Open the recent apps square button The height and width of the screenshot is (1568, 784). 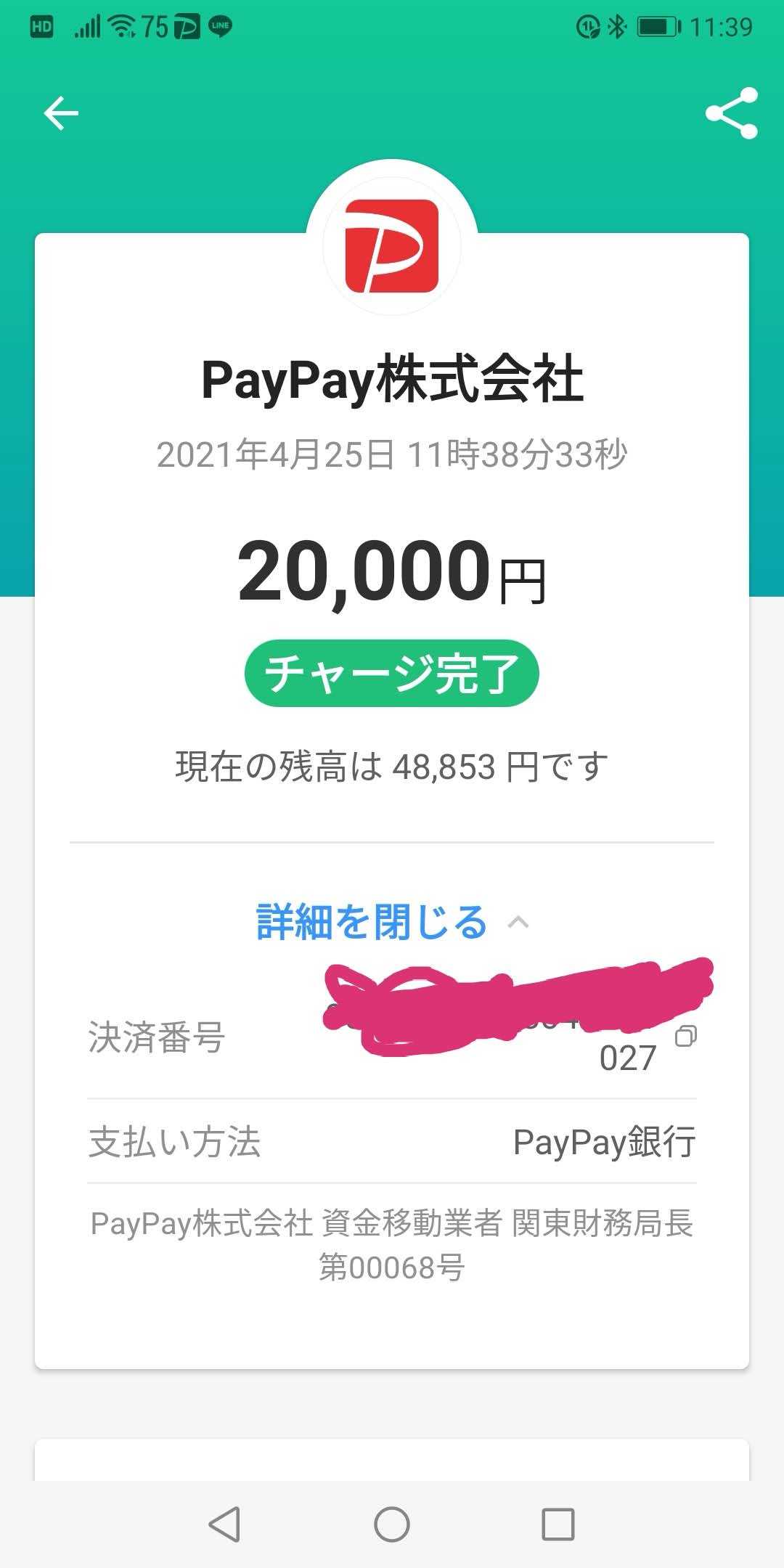coord(558,1524)
